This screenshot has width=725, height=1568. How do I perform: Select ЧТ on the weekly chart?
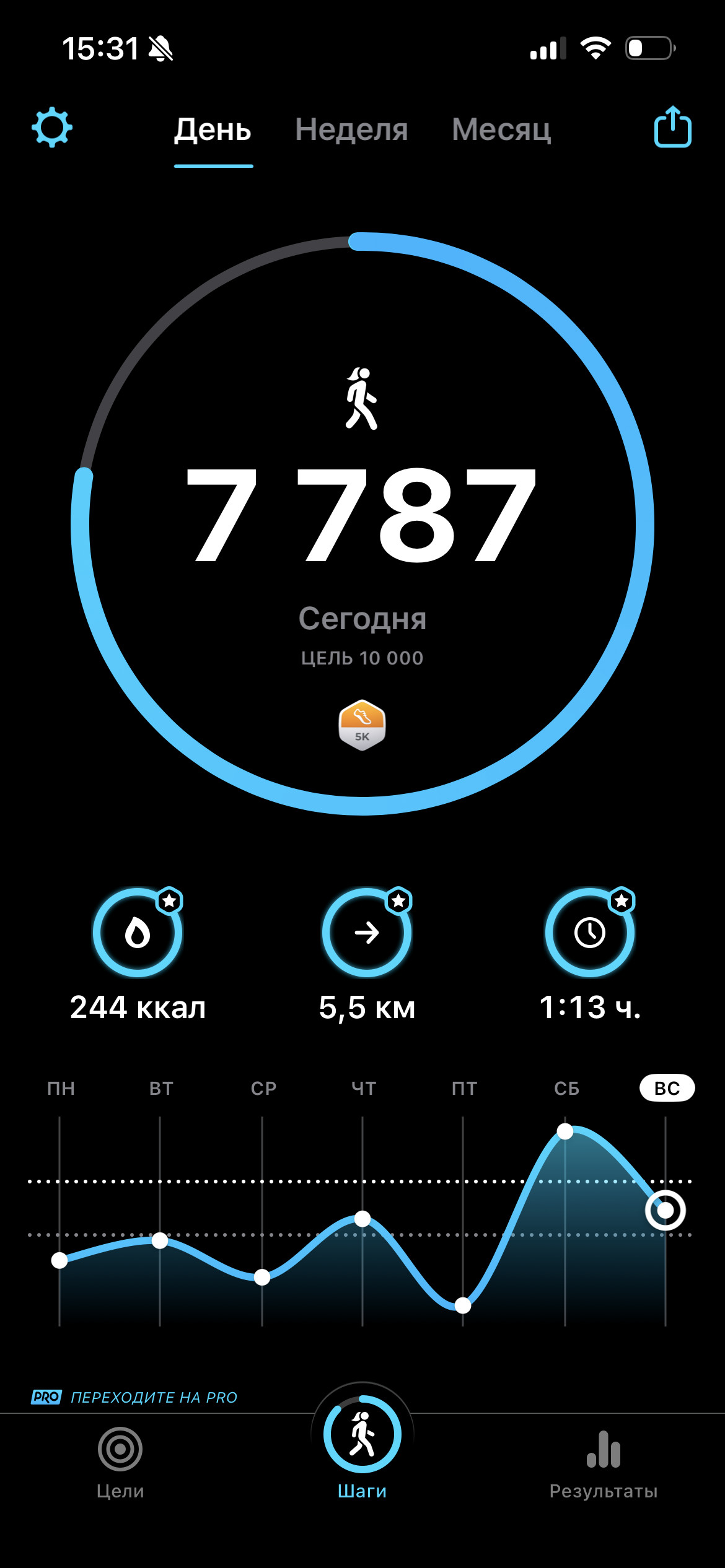click(x=364, y=1088)
